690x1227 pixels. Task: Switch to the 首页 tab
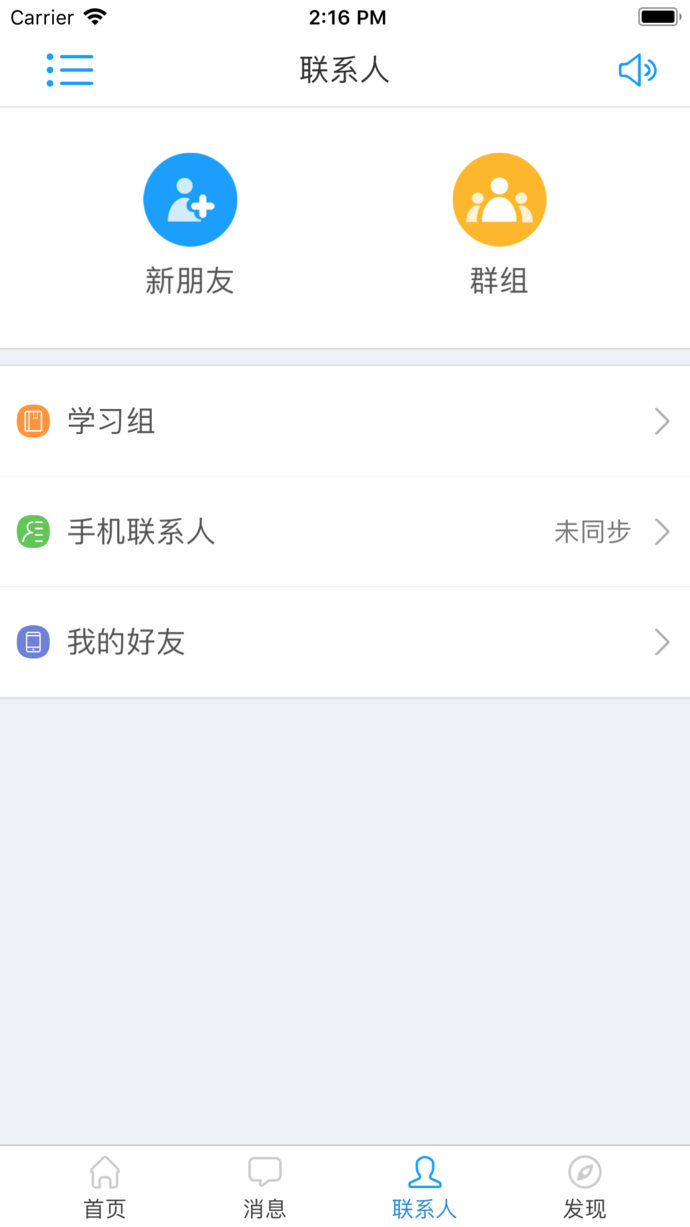[105, 1187]
